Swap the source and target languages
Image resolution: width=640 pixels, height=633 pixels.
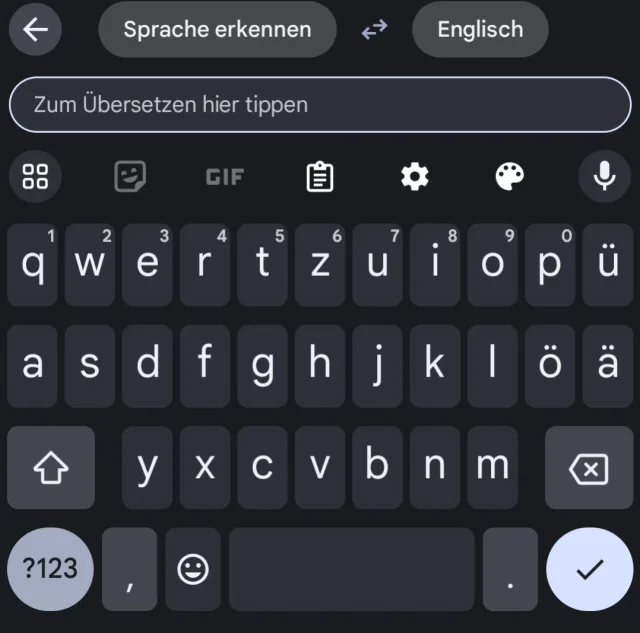(374, 30)
